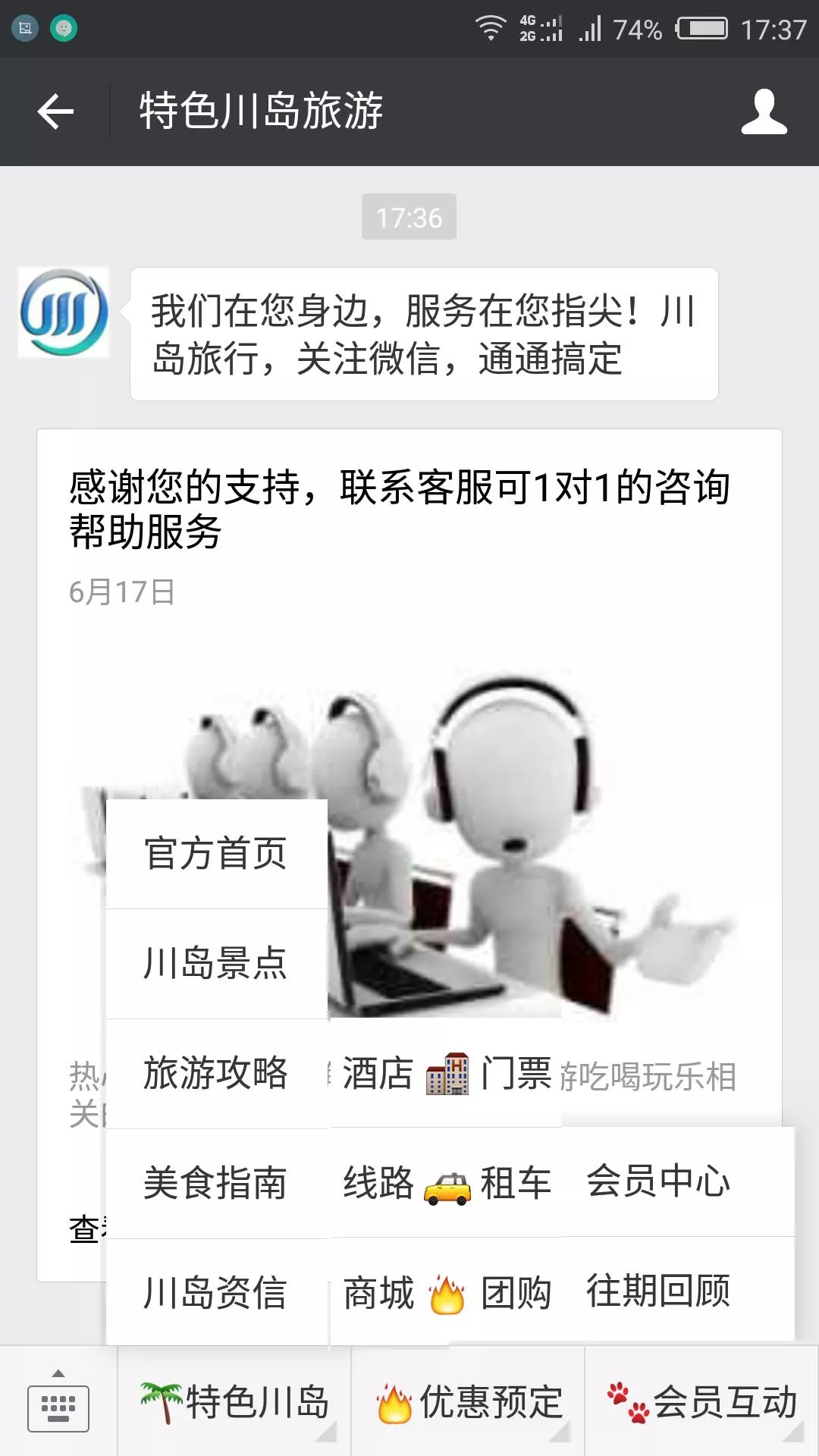Open the 旅游攻略 menu item
Image resolution: width=819 pixels, height=1456 pixels.
click(216, 1074)
